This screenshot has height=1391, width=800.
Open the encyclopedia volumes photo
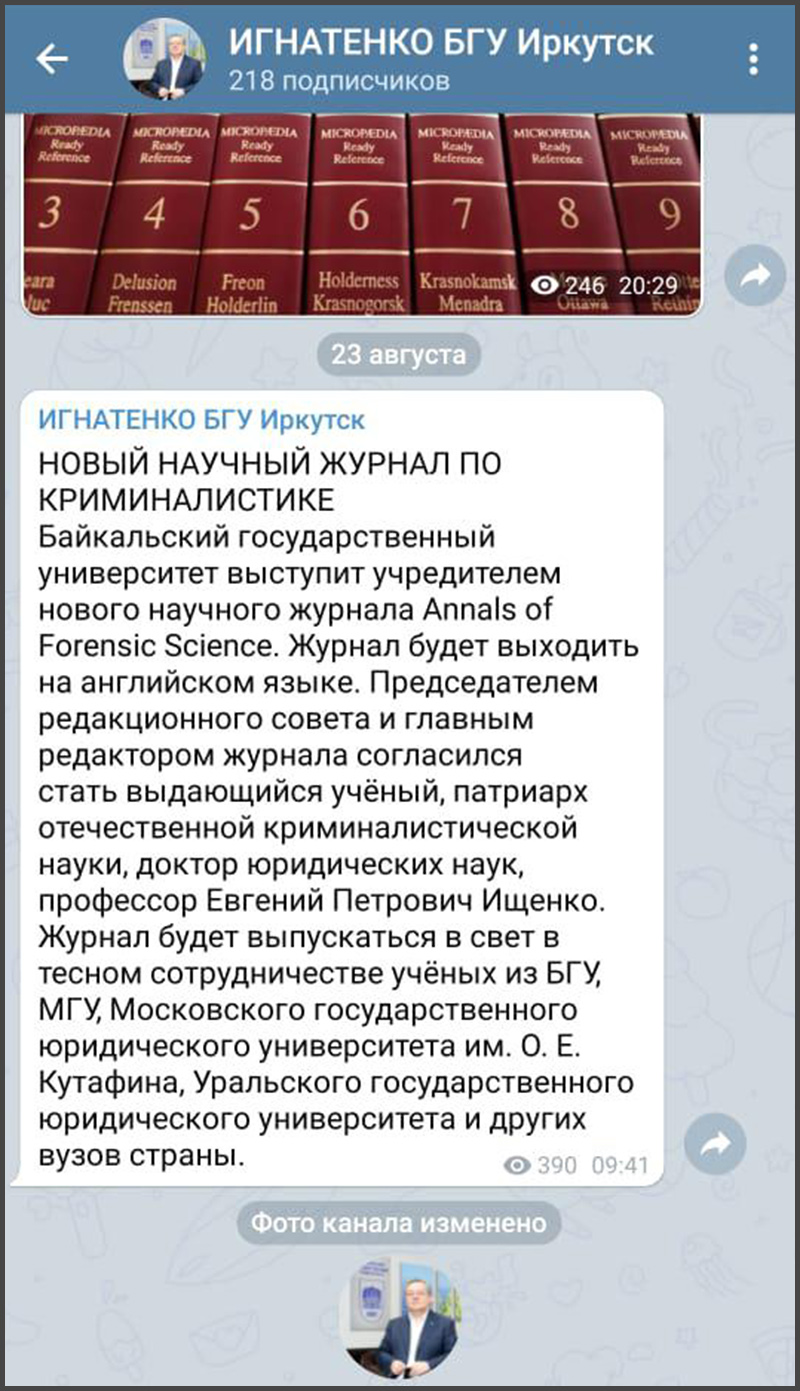360,215
